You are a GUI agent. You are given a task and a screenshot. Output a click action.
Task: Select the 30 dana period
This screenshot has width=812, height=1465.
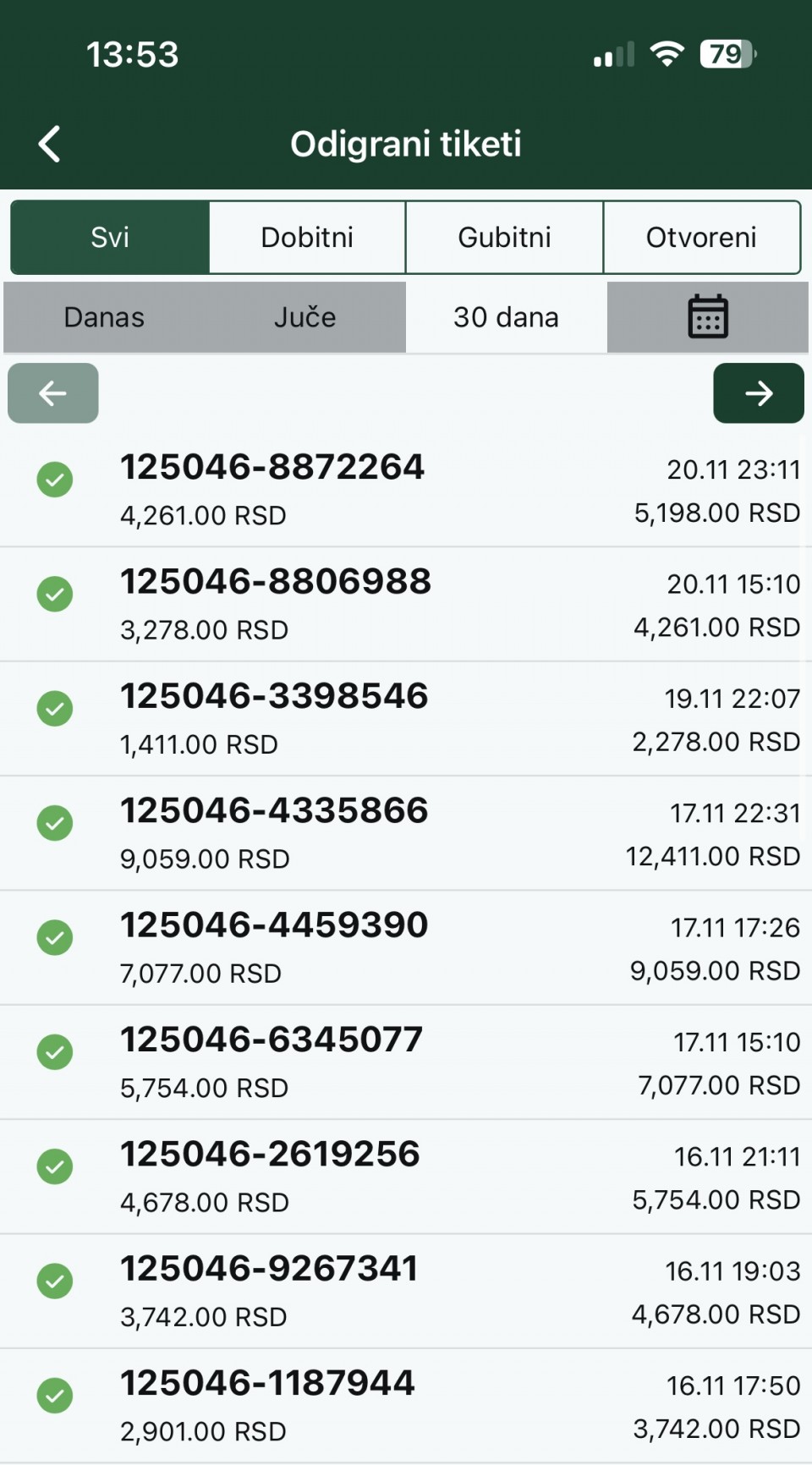coord(506,317)
